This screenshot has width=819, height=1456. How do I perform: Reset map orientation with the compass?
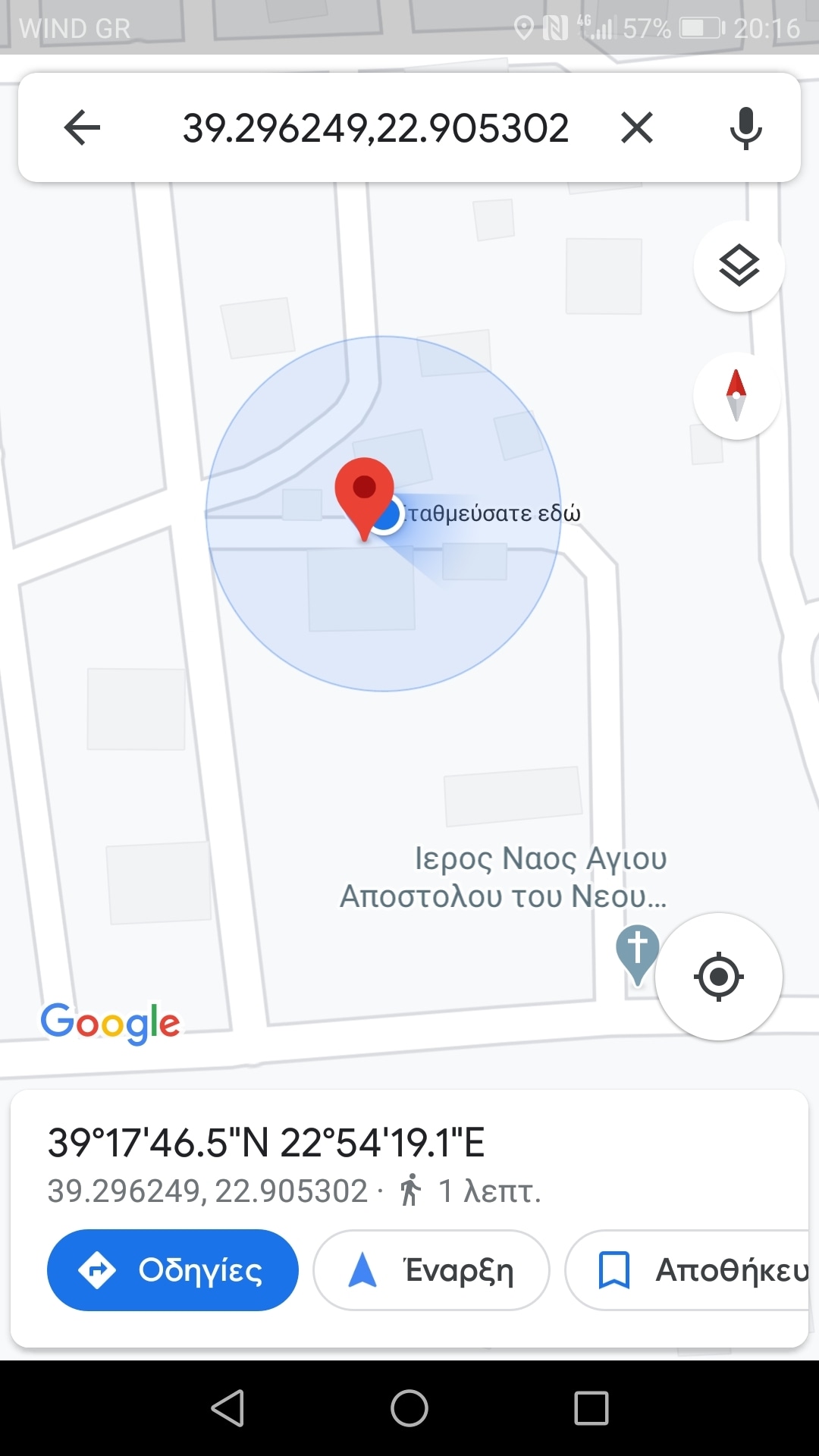[x=736, y=395]
